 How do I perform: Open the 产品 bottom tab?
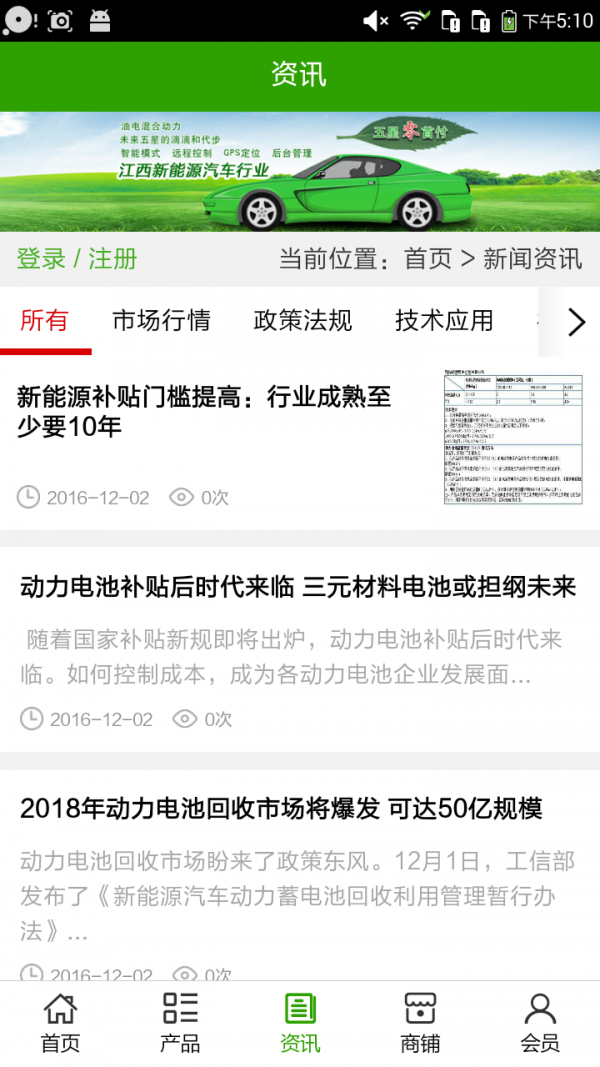tap(180, 1023)
